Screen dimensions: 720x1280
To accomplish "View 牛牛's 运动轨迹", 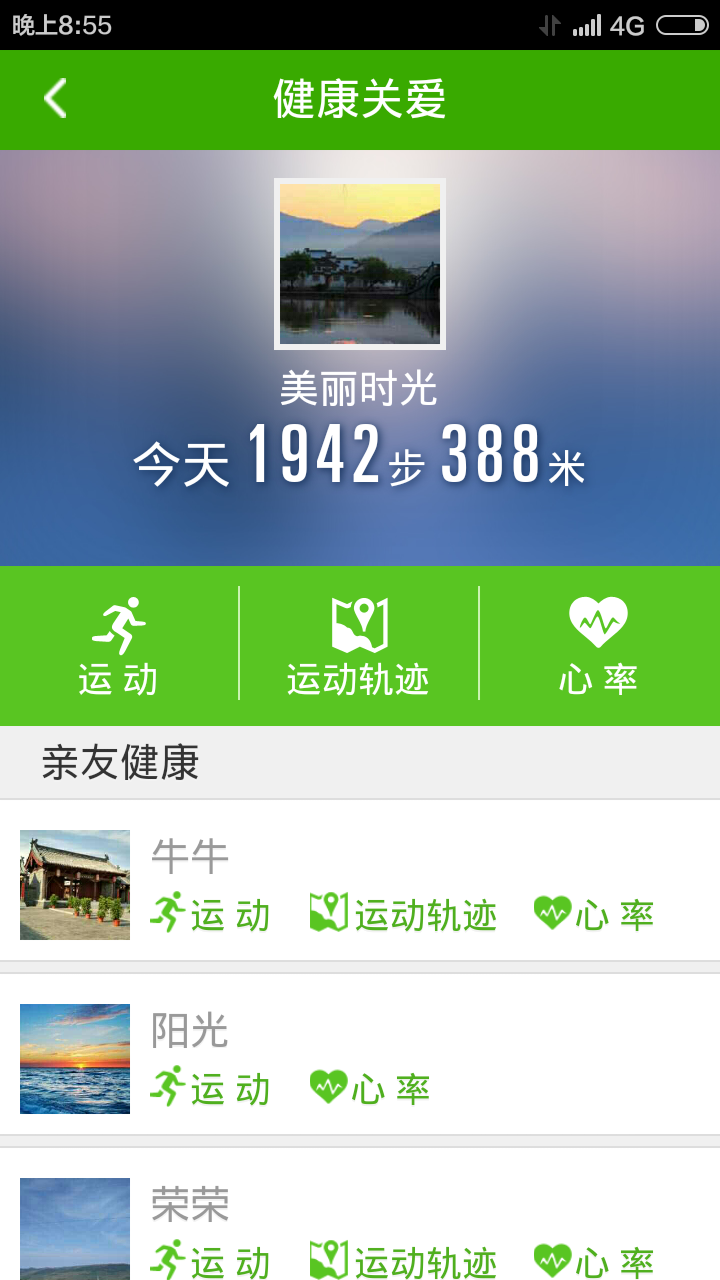I will [x=404, y=914].
